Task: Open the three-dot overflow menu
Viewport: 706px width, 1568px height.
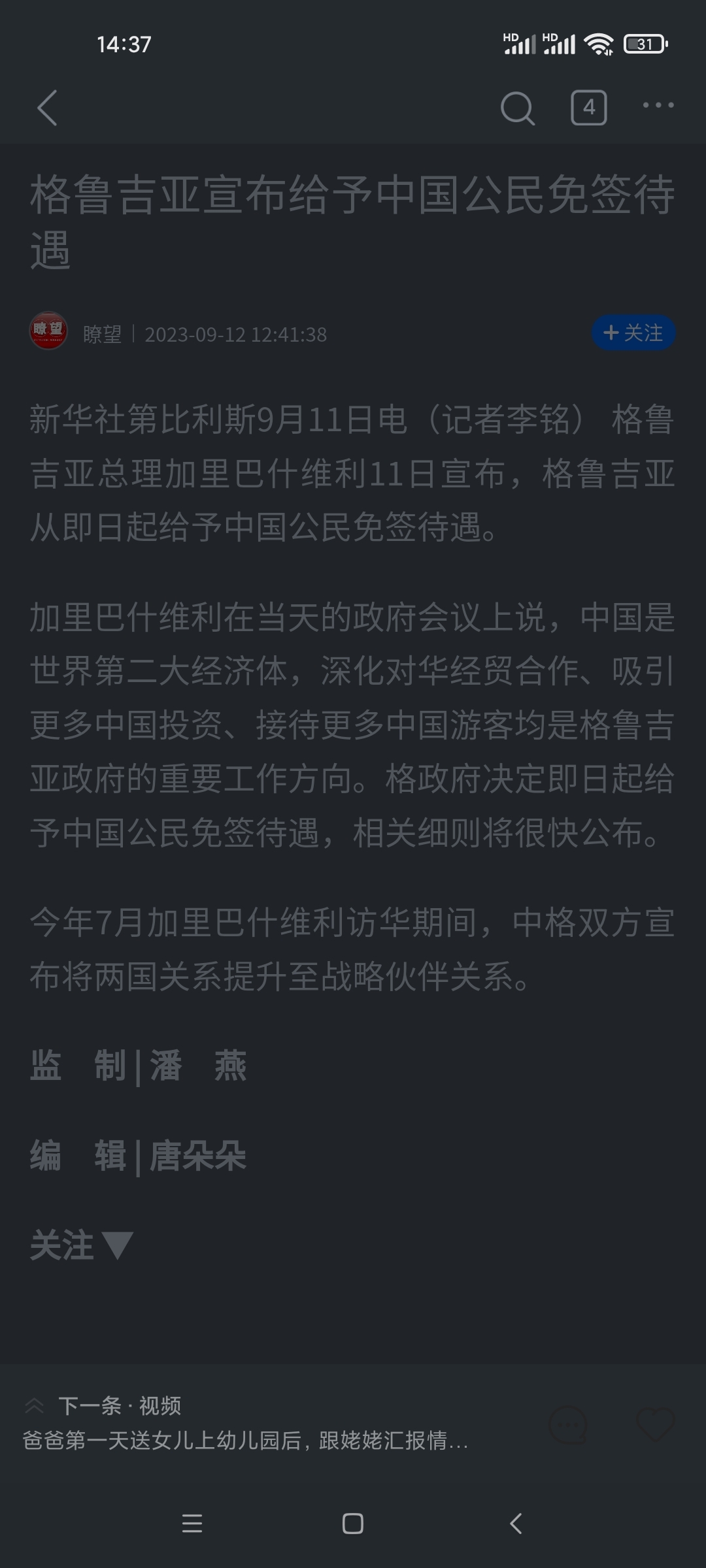Action: pos(658,106)
